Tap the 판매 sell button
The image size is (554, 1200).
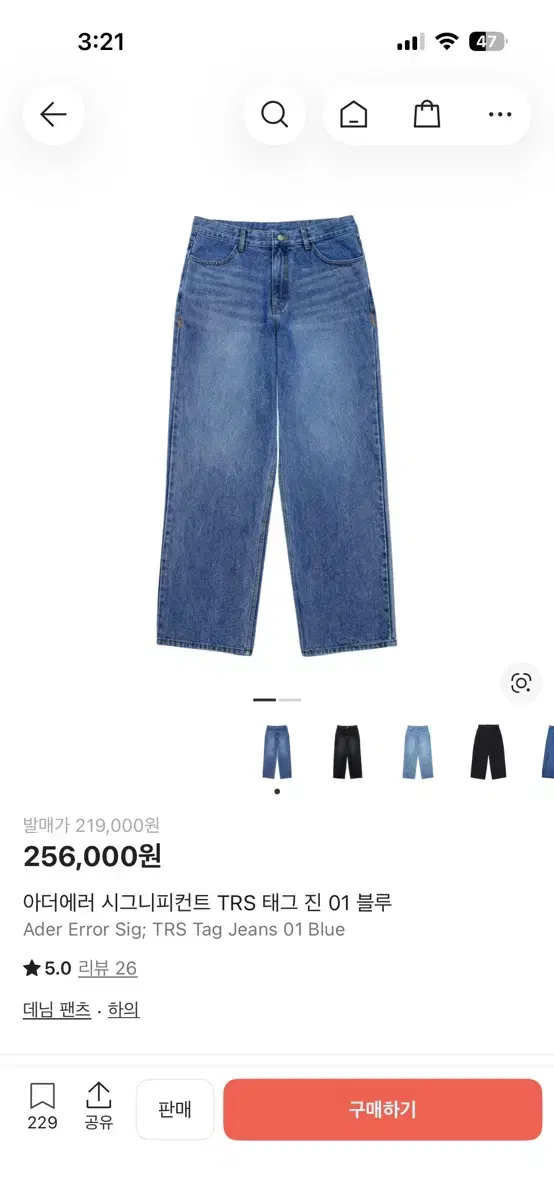[x=175, y=1109]
